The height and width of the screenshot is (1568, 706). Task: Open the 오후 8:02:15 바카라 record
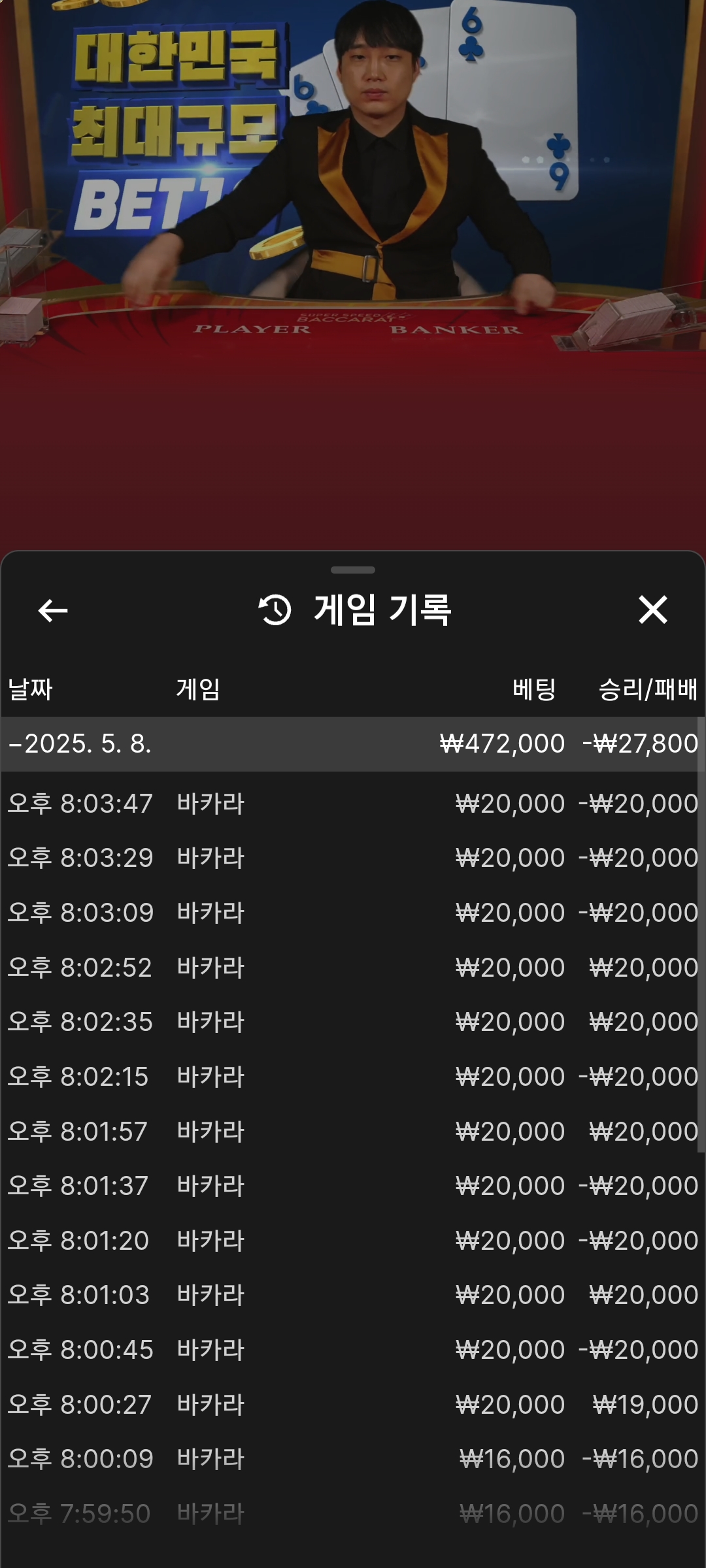click(x=352, y=1076)
